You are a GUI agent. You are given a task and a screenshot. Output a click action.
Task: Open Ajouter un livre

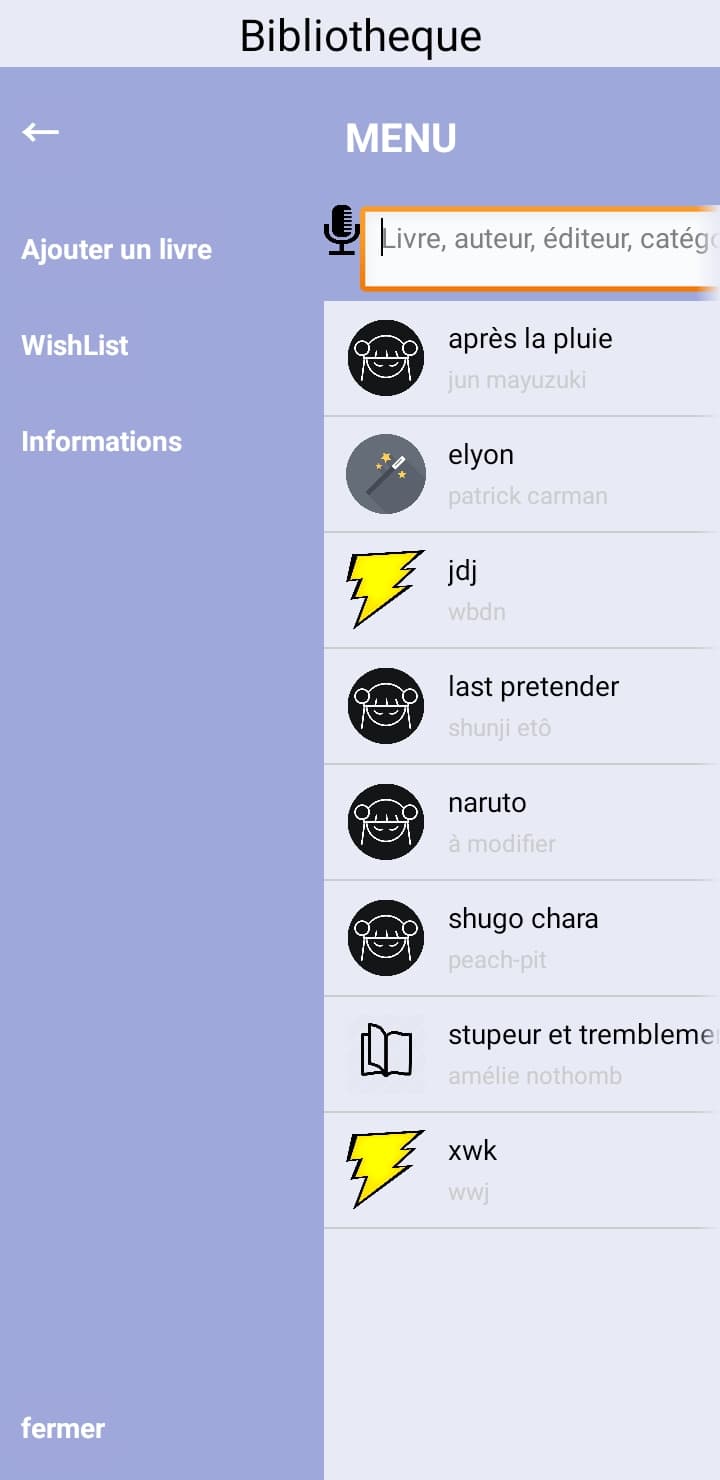tap(116, 249)
